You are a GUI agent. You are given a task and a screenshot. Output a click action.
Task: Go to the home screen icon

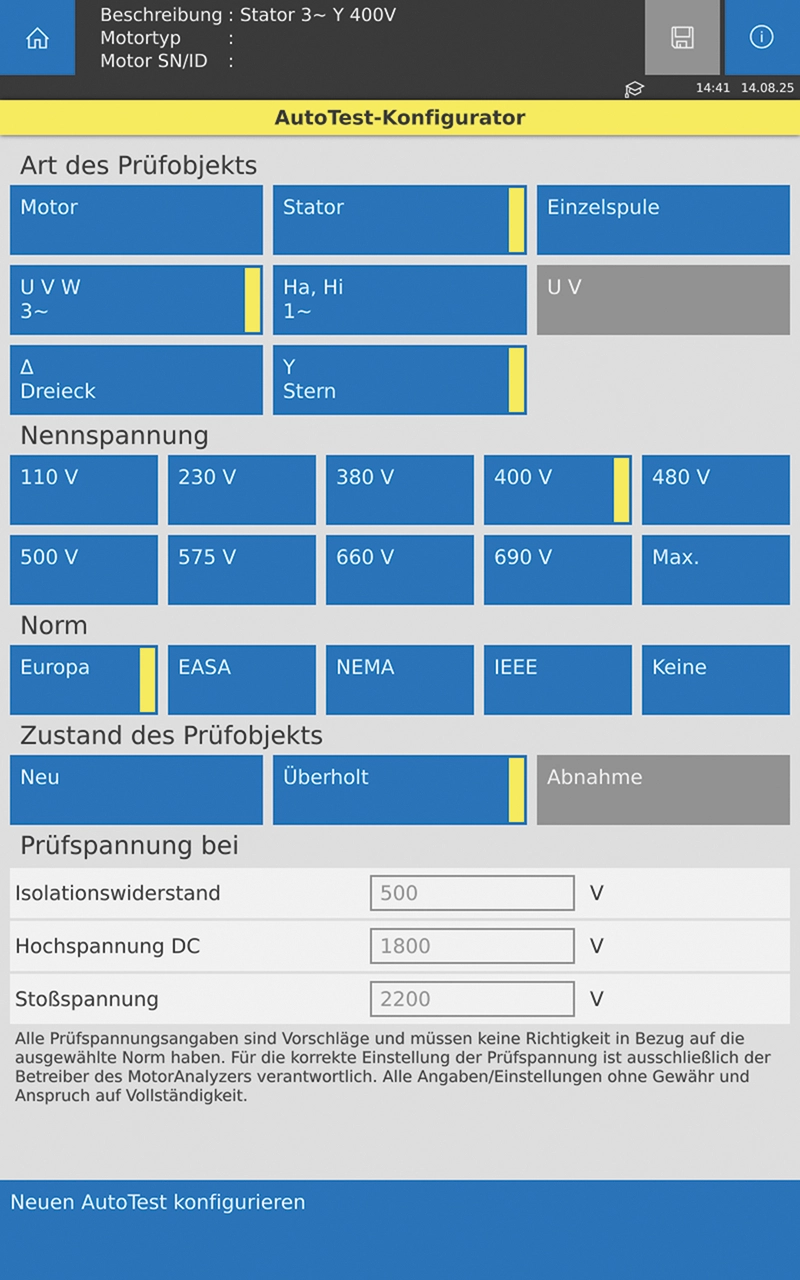[37, 38]
